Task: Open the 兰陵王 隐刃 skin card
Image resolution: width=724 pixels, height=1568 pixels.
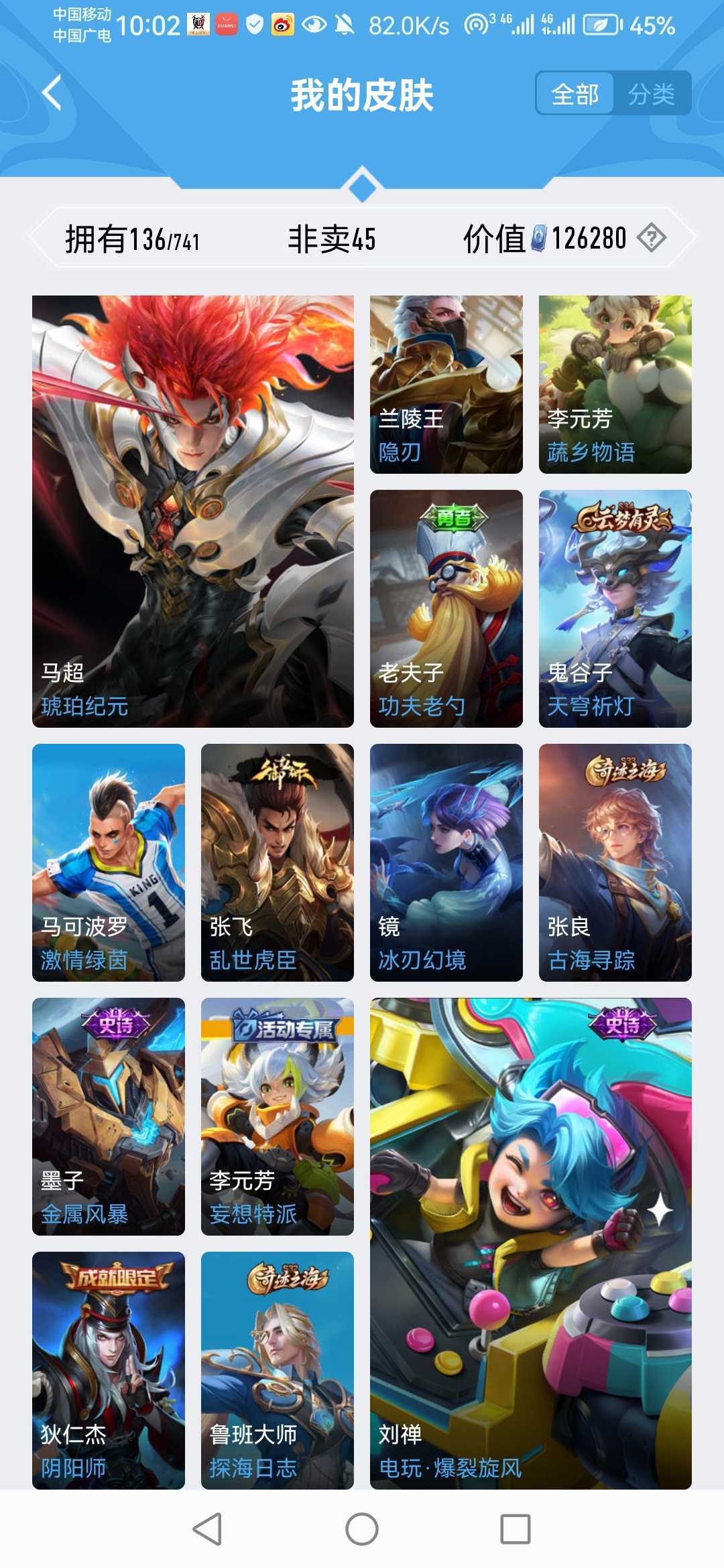Action: 446,385
